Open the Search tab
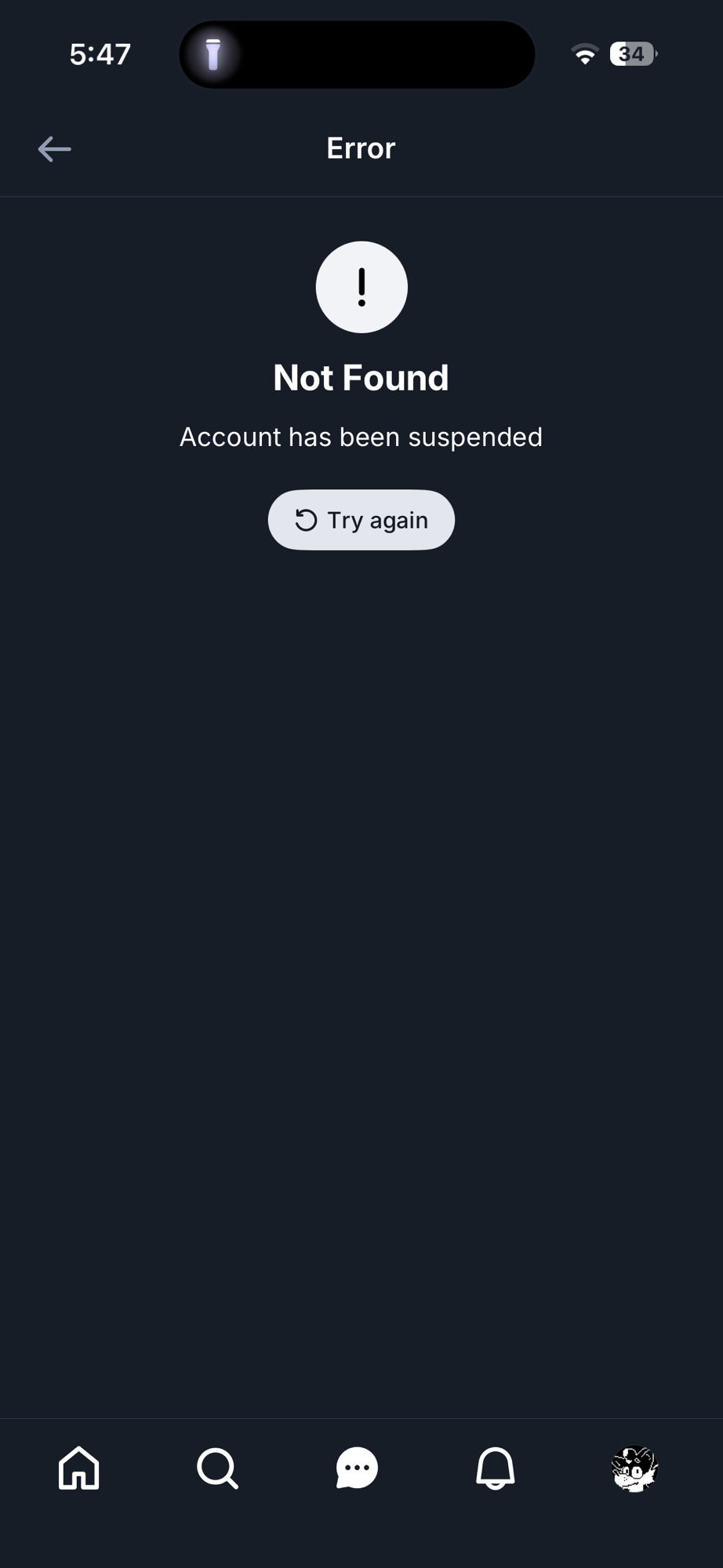 tap(217, 1468)
